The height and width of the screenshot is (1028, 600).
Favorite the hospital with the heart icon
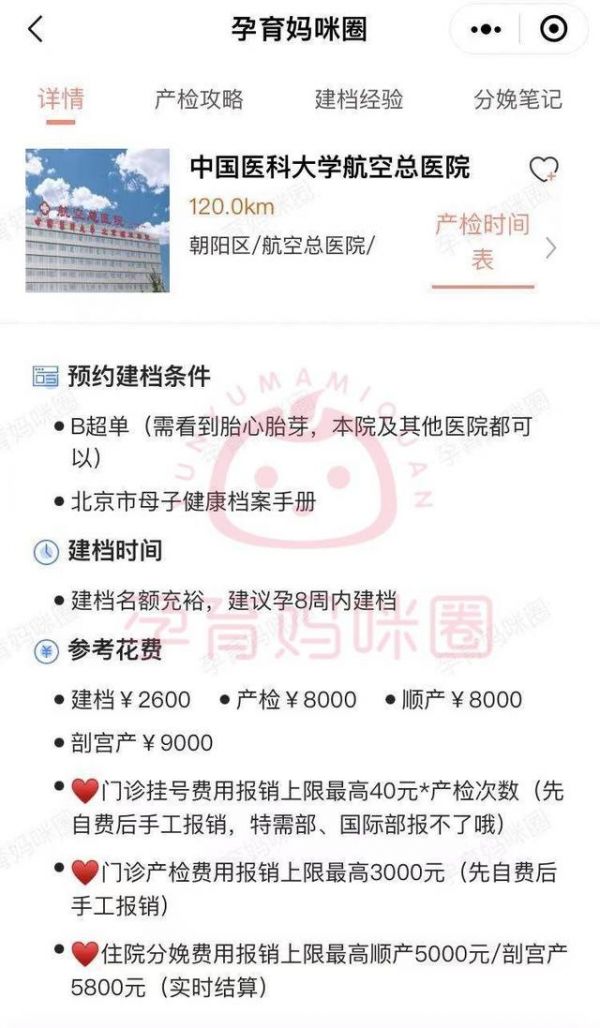coord(543,170)
